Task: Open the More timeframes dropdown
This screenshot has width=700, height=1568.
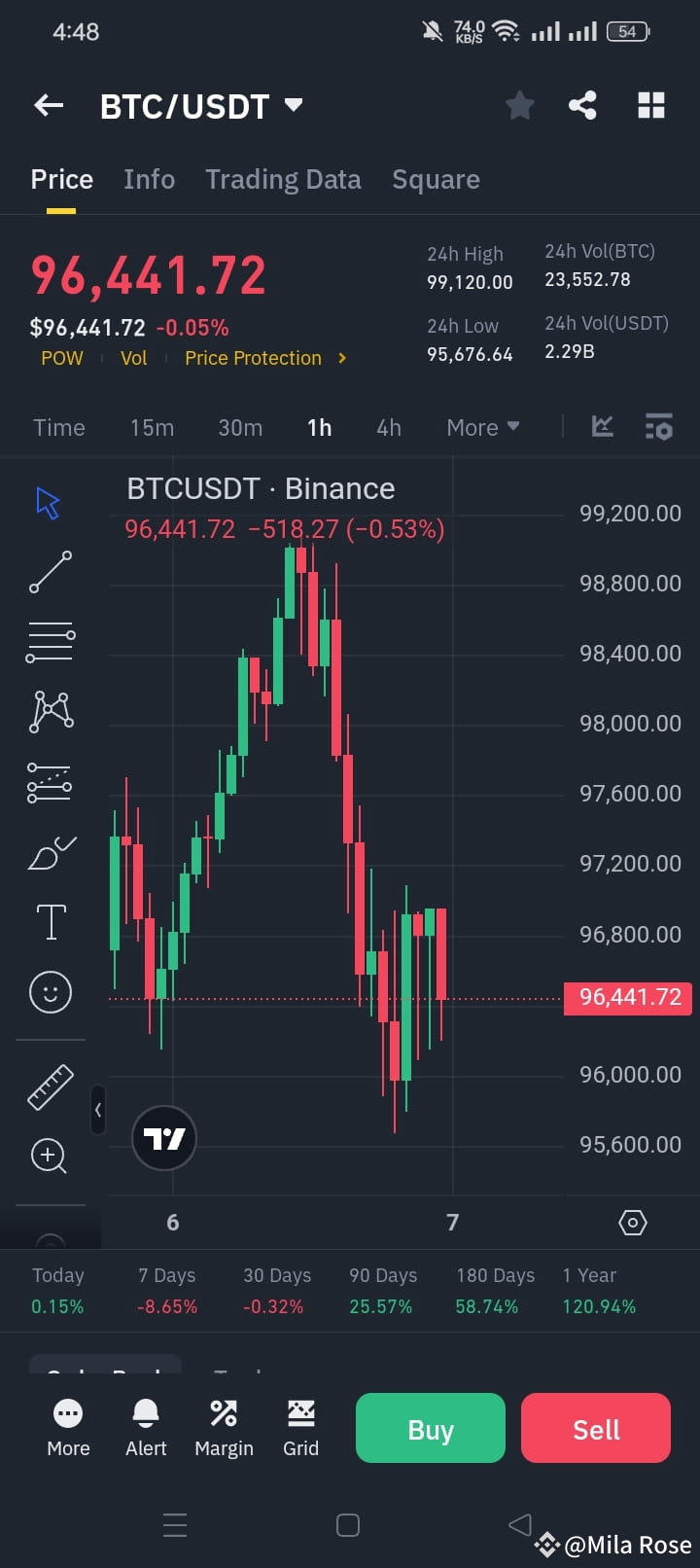Action: point(481,427)
